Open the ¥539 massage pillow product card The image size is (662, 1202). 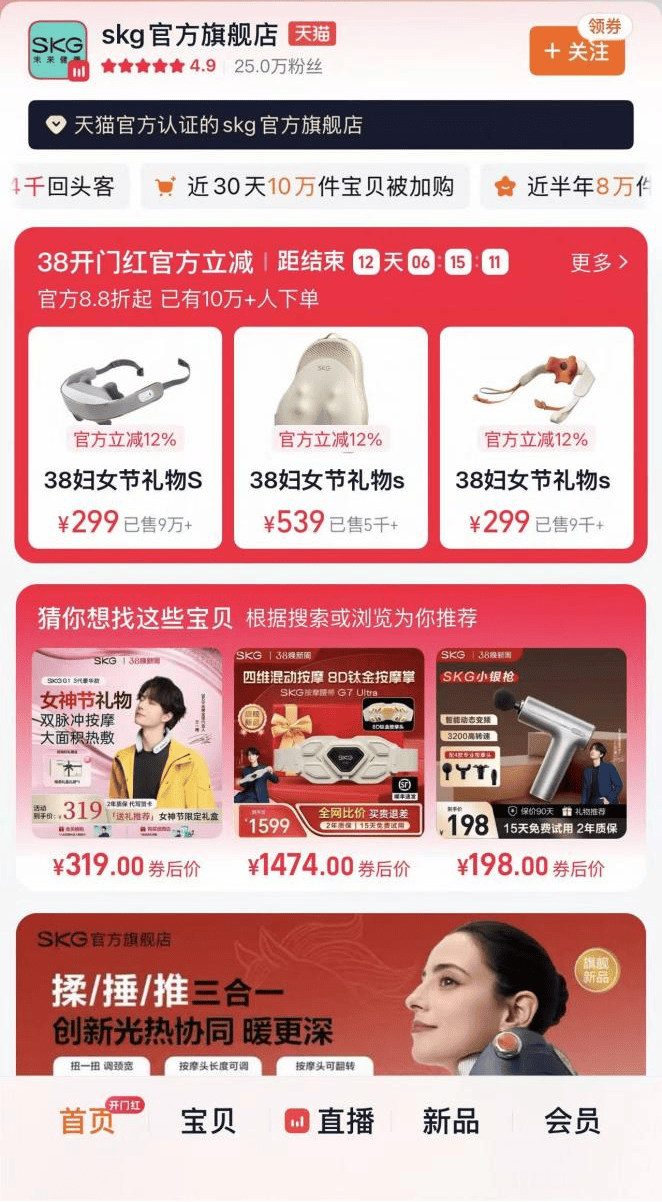[x=330, y=438]
